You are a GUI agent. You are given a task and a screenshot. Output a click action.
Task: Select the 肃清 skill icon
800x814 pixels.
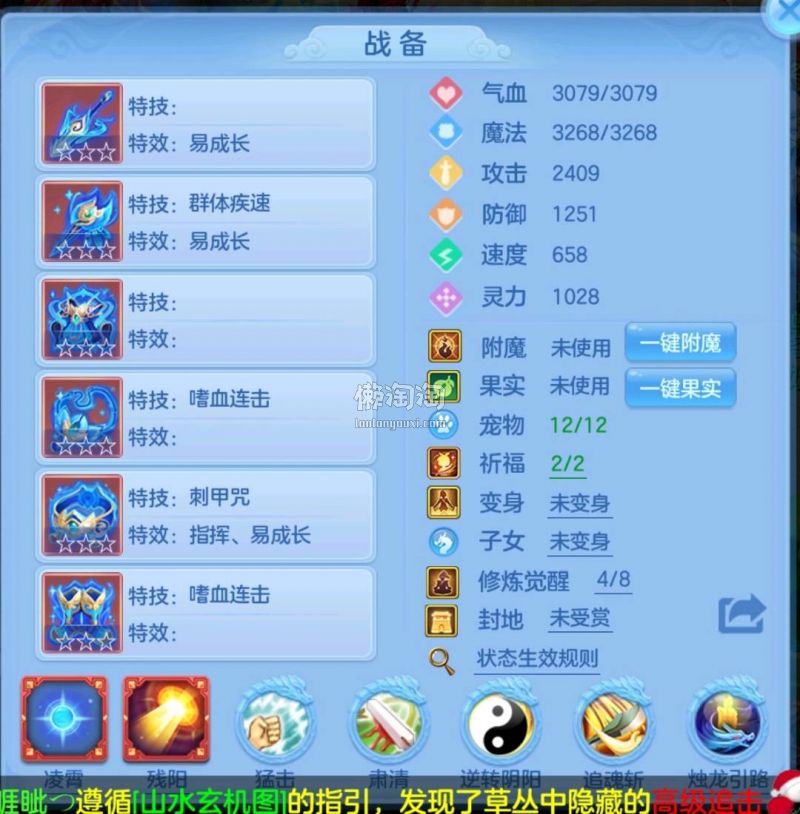coord(388,722)
